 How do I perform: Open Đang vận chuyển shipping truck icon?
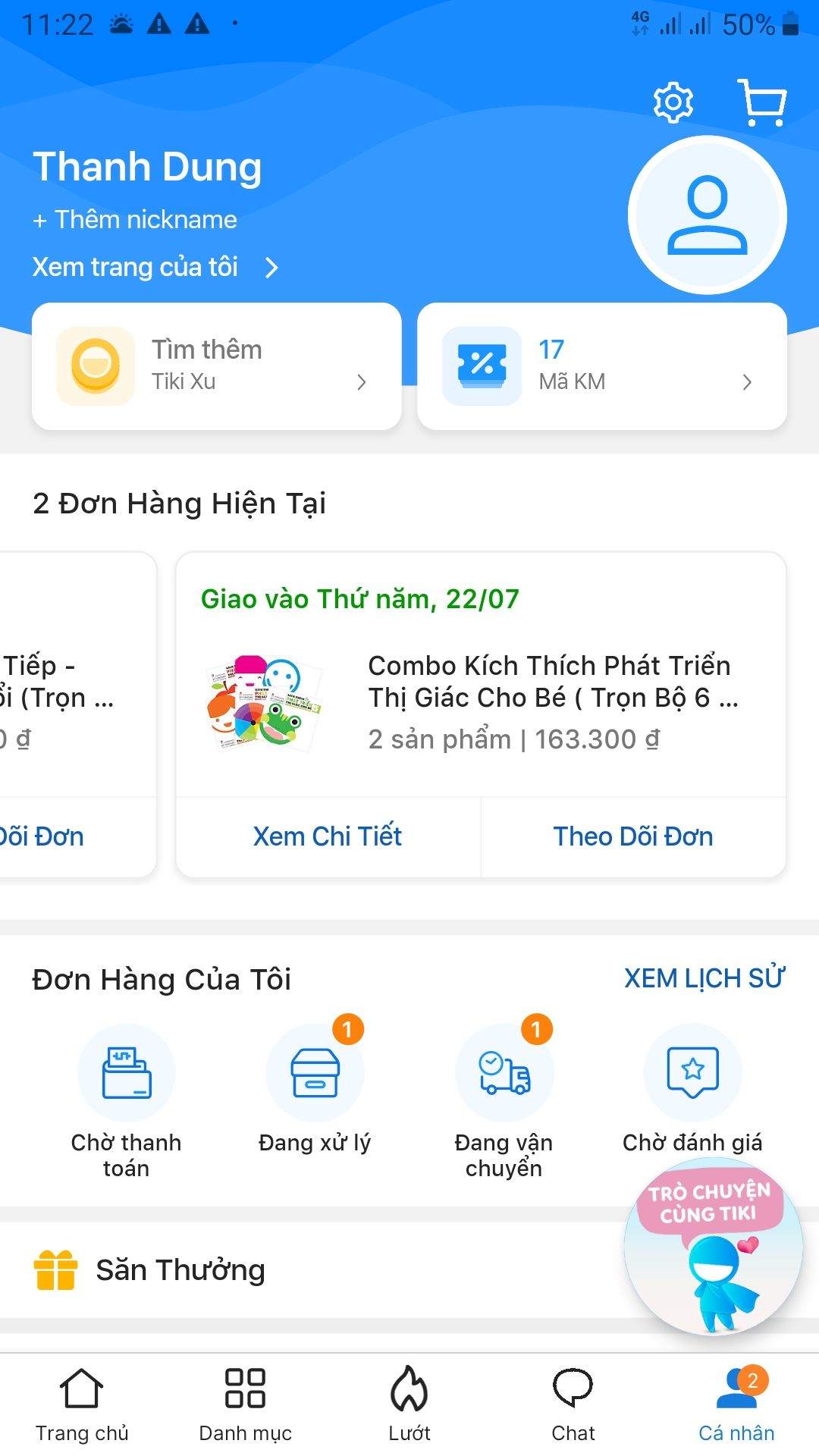pos(504,1072)
